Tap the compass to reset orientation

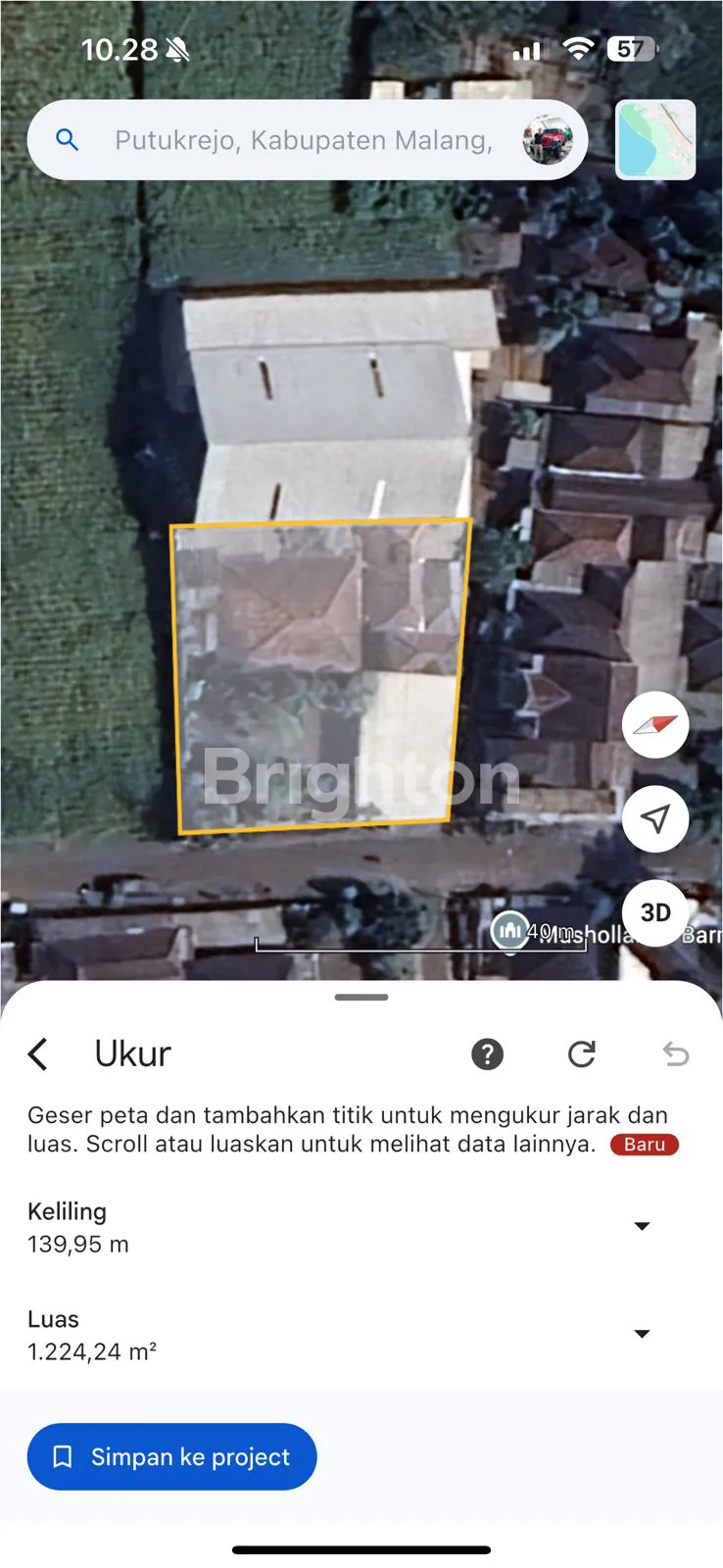(x=655, y=725)
